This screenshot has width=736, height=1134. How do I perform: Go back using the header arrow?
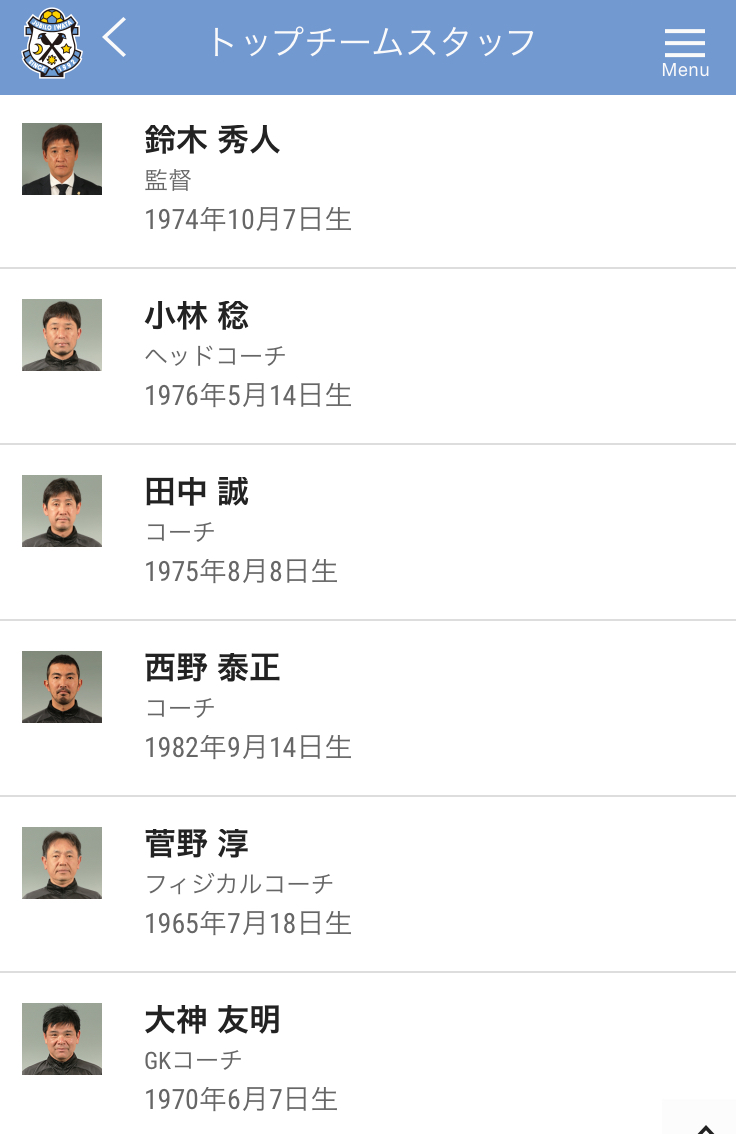pos(116,40)
